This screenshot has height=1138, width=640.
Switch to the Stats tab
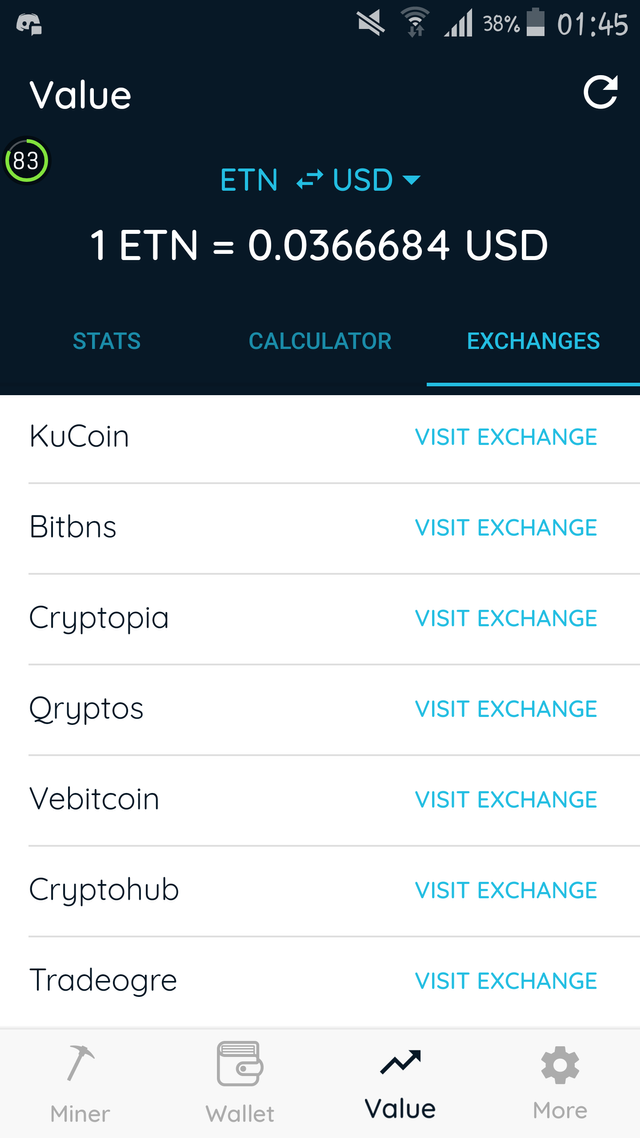coord(107,341)
